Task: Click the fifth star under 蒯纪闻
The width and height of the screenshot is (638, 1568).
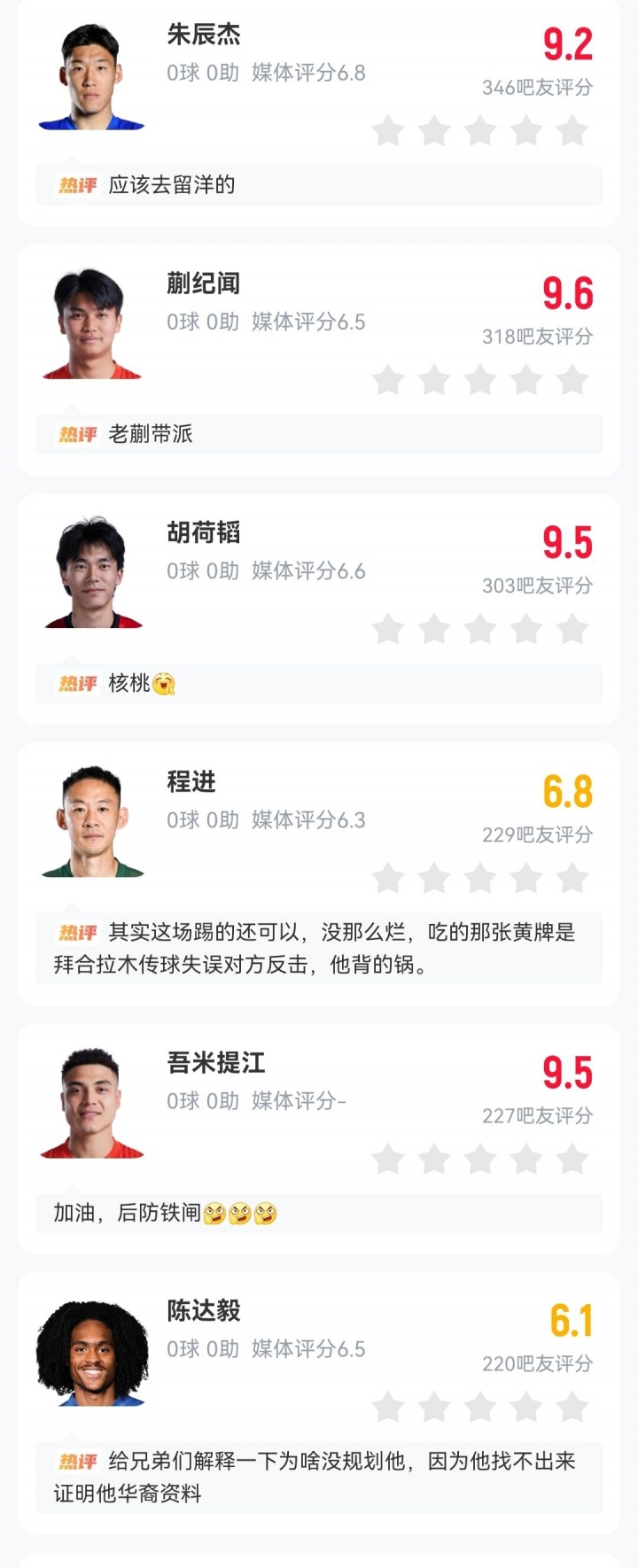Action: 572,378
